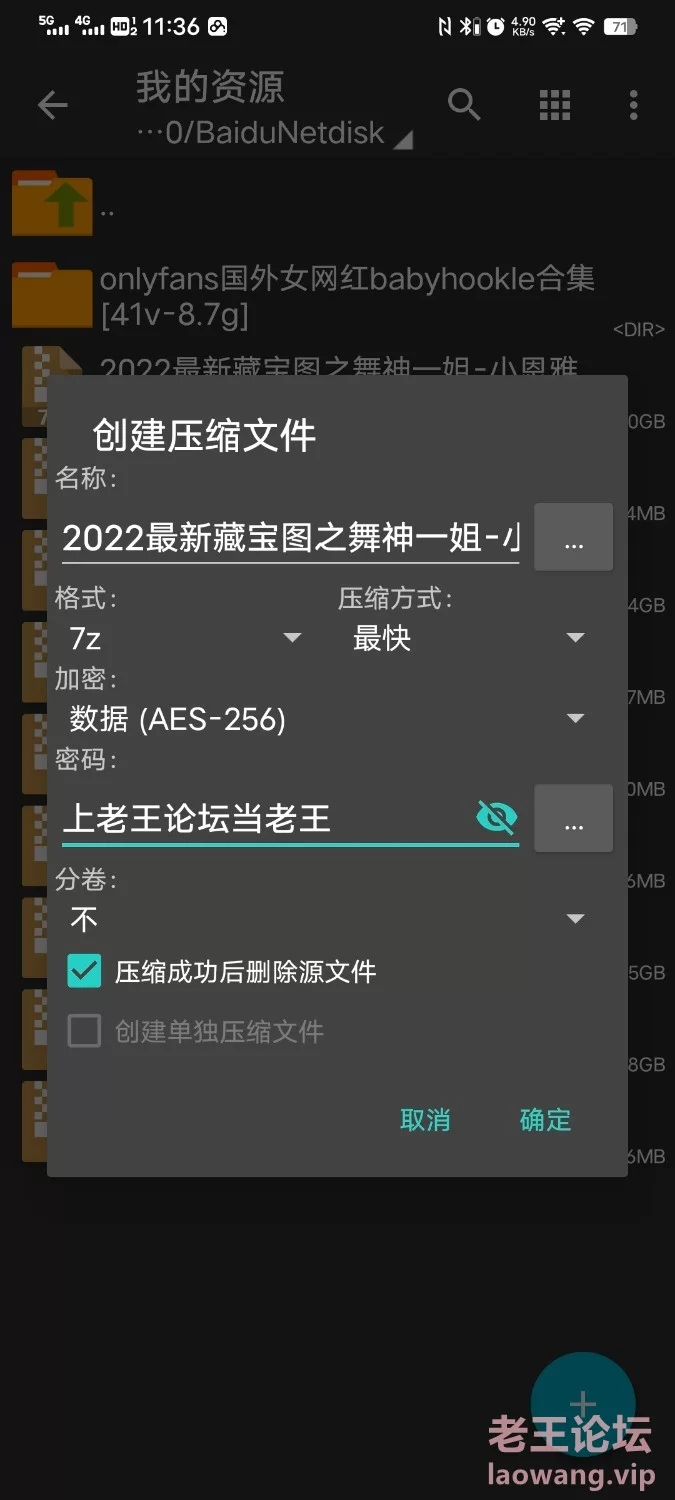675x1500 pixels.
Task: Toggle password visibility eye icon
Action: point(496,818)
